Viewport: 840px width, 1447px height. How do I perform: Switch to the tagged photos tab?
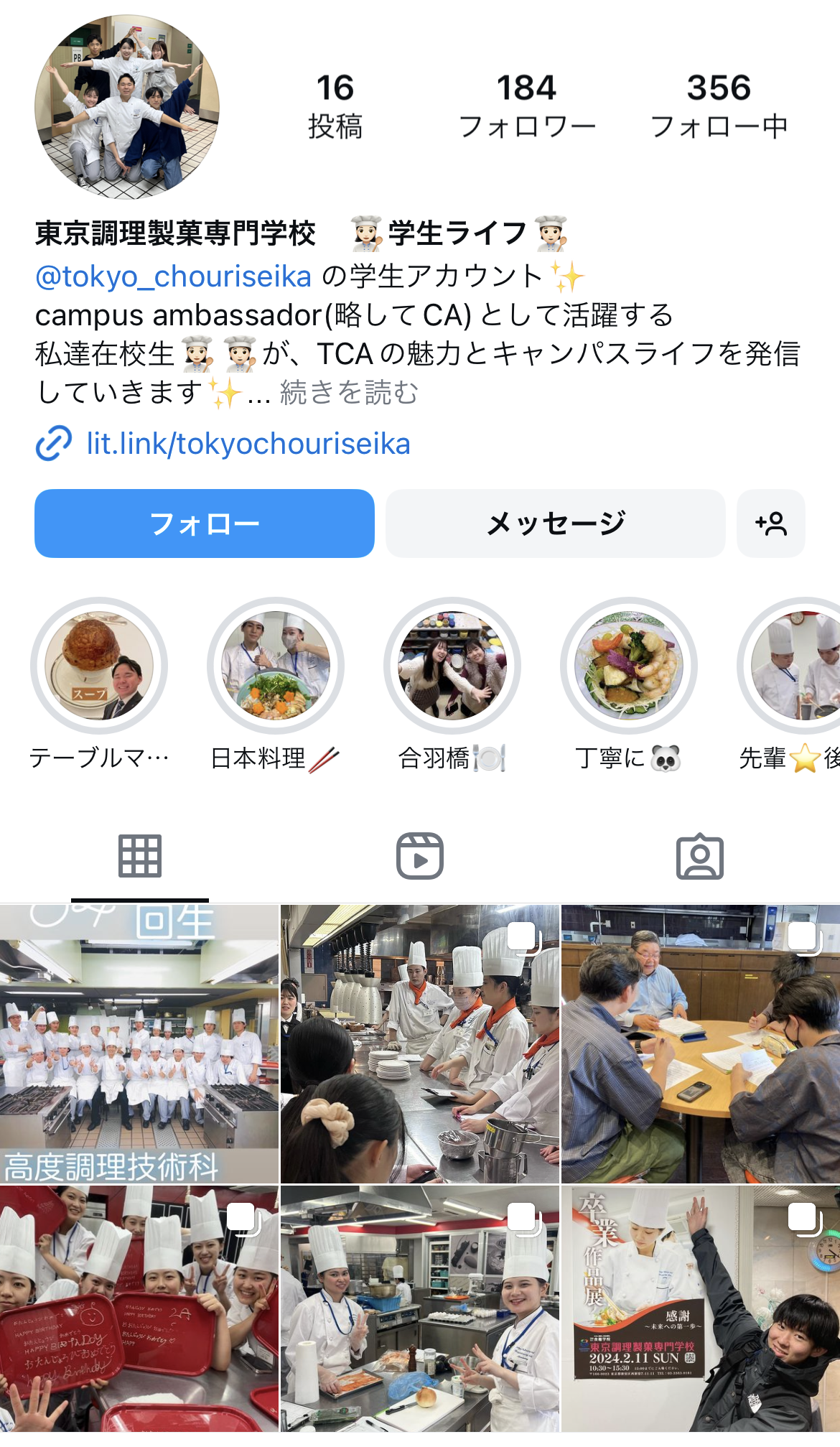(x=700, y=856)
